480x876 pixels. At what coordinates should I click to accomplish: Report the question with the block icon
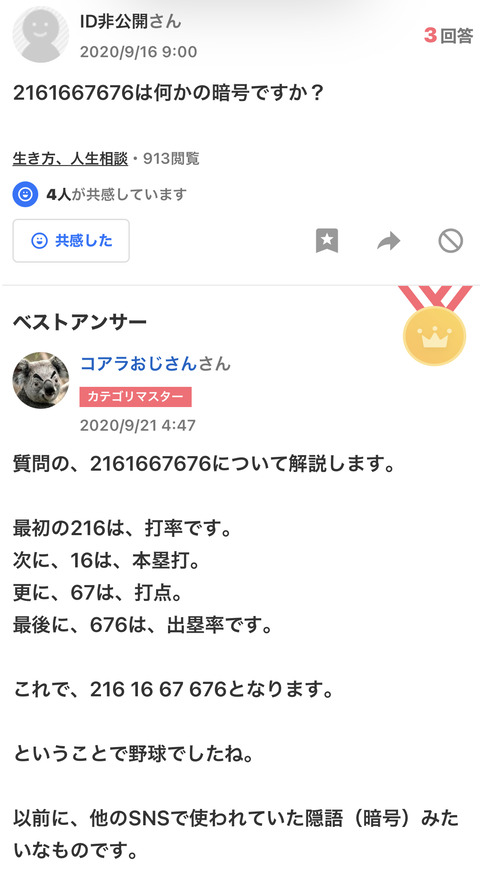click(x=450, y=241)
